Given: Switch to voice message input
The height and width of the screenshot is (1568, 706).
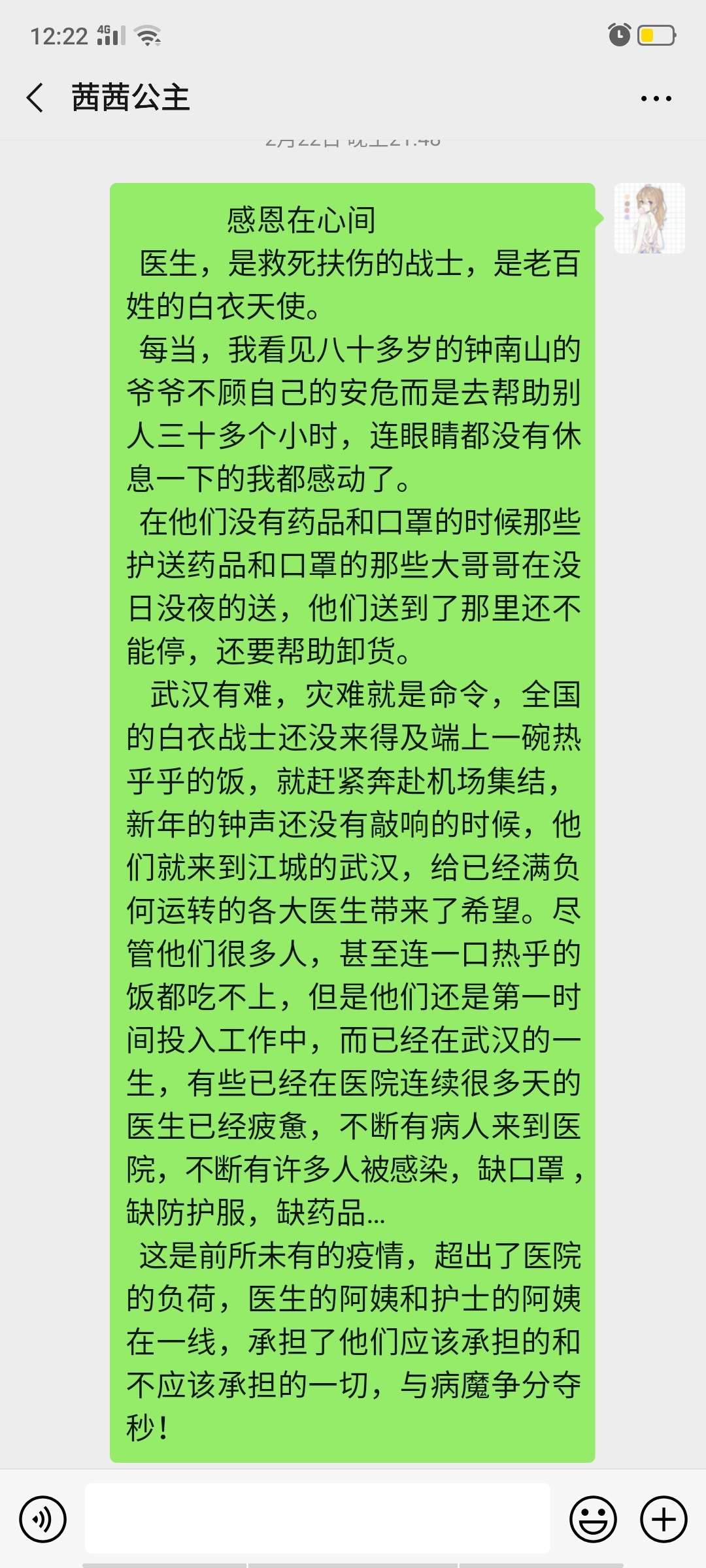Looking at the screenshot, I should click(43, 1519).
